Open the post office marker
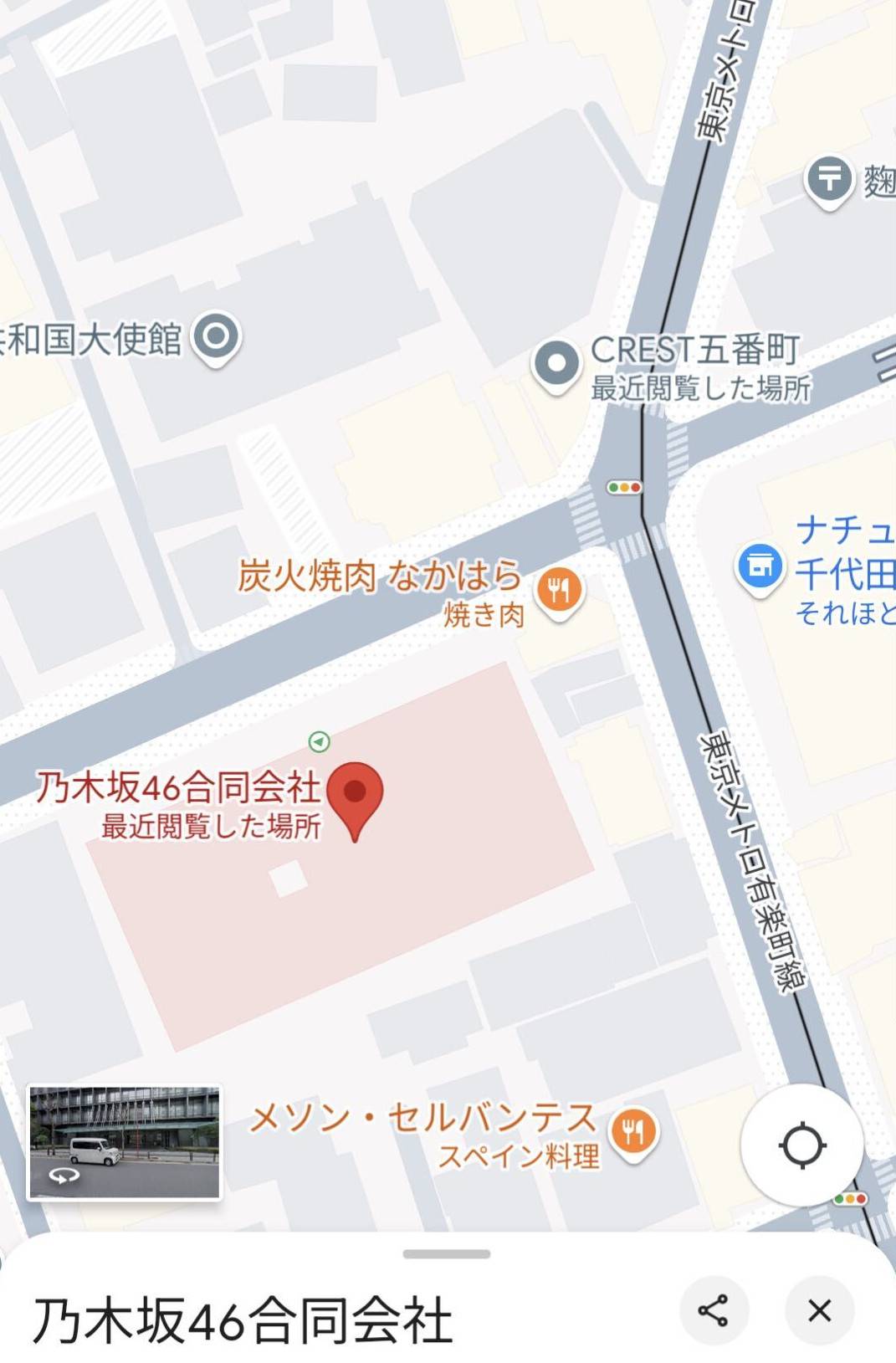The height and width of the screenshot is (1363, 896). [x=828, y=179]
